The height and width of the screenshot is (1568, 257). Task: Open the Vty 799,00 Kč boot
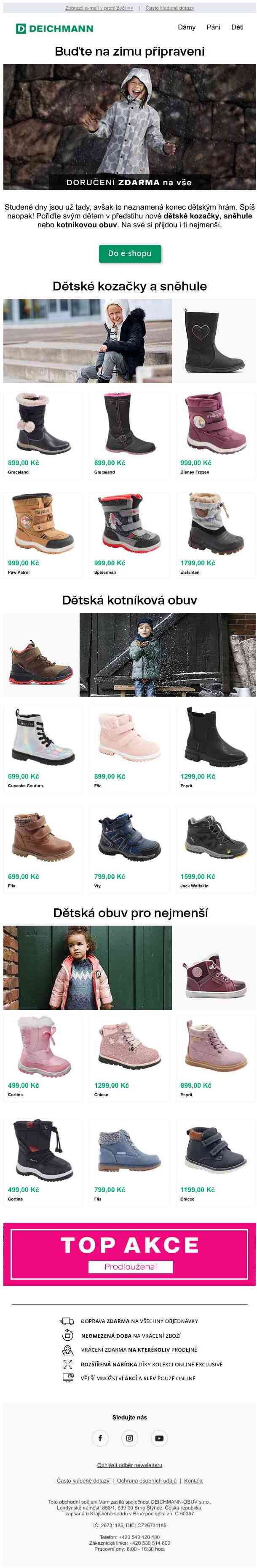pyautogui.click(x=129, y=846)
